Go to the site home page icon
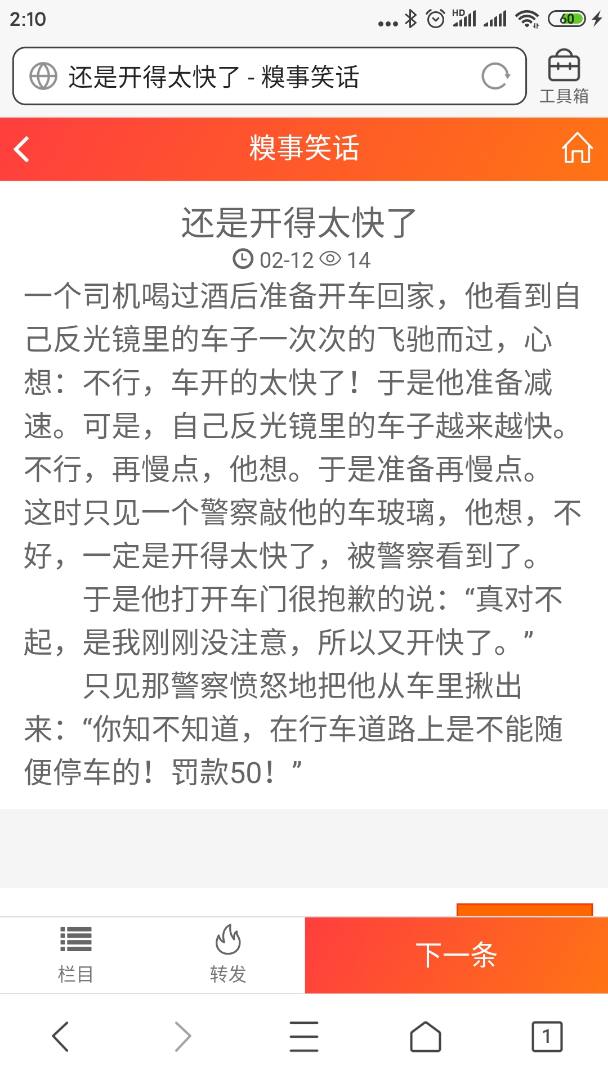 coord(577,149)
